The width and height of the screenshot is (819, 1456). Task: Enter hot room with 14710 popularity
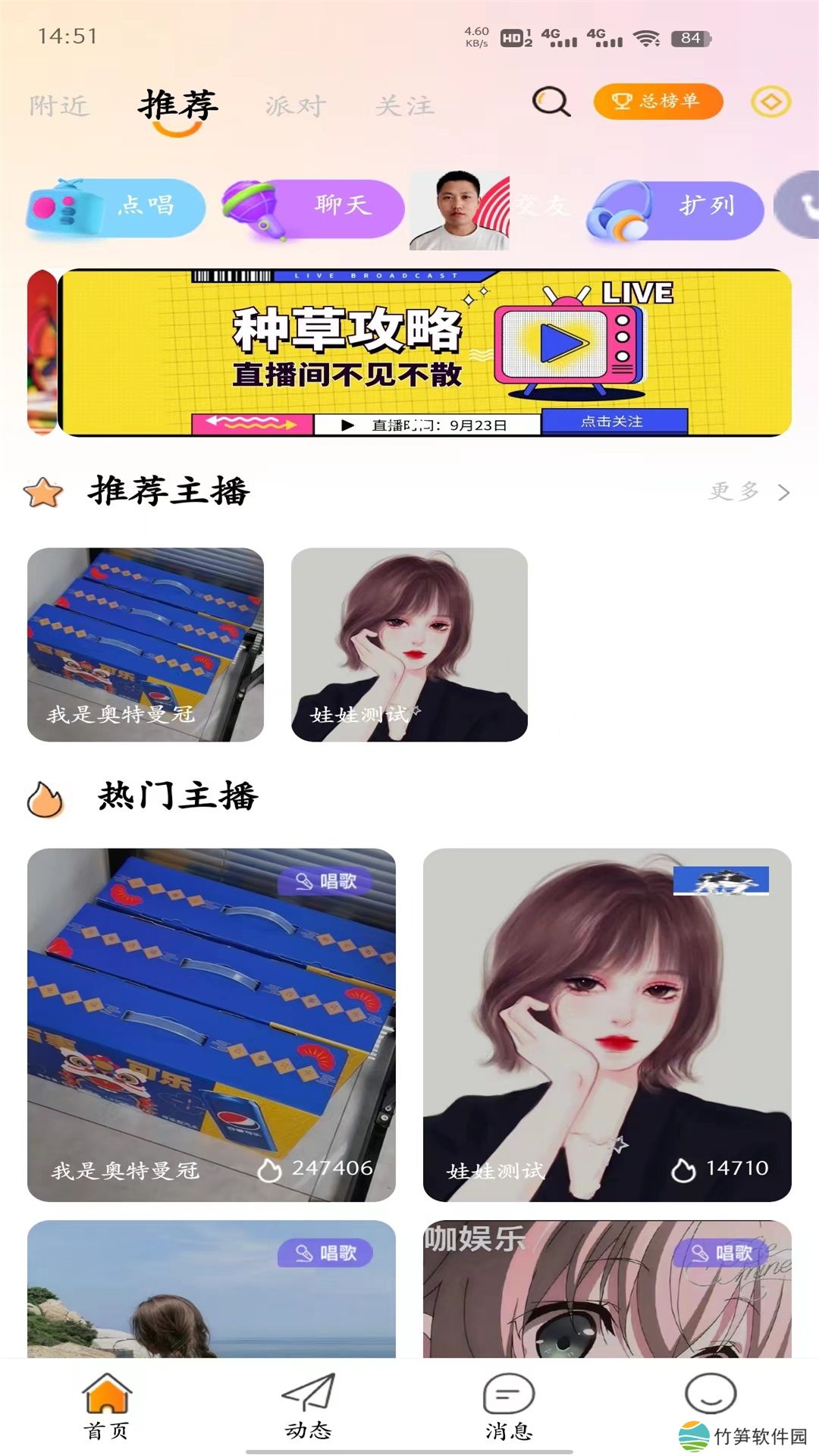point(607,1024)
